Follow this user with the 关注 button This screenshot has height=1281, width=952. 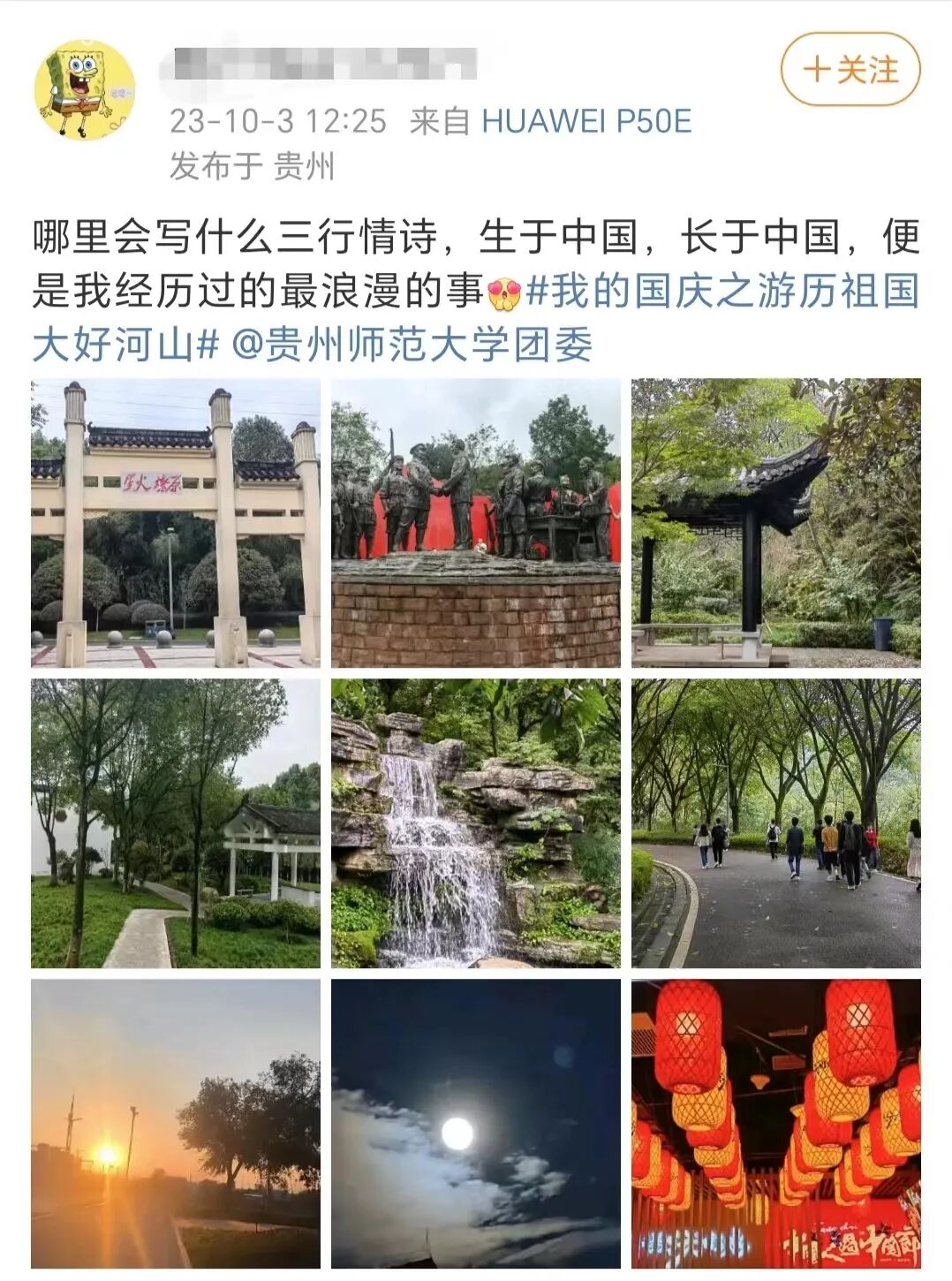850,70
